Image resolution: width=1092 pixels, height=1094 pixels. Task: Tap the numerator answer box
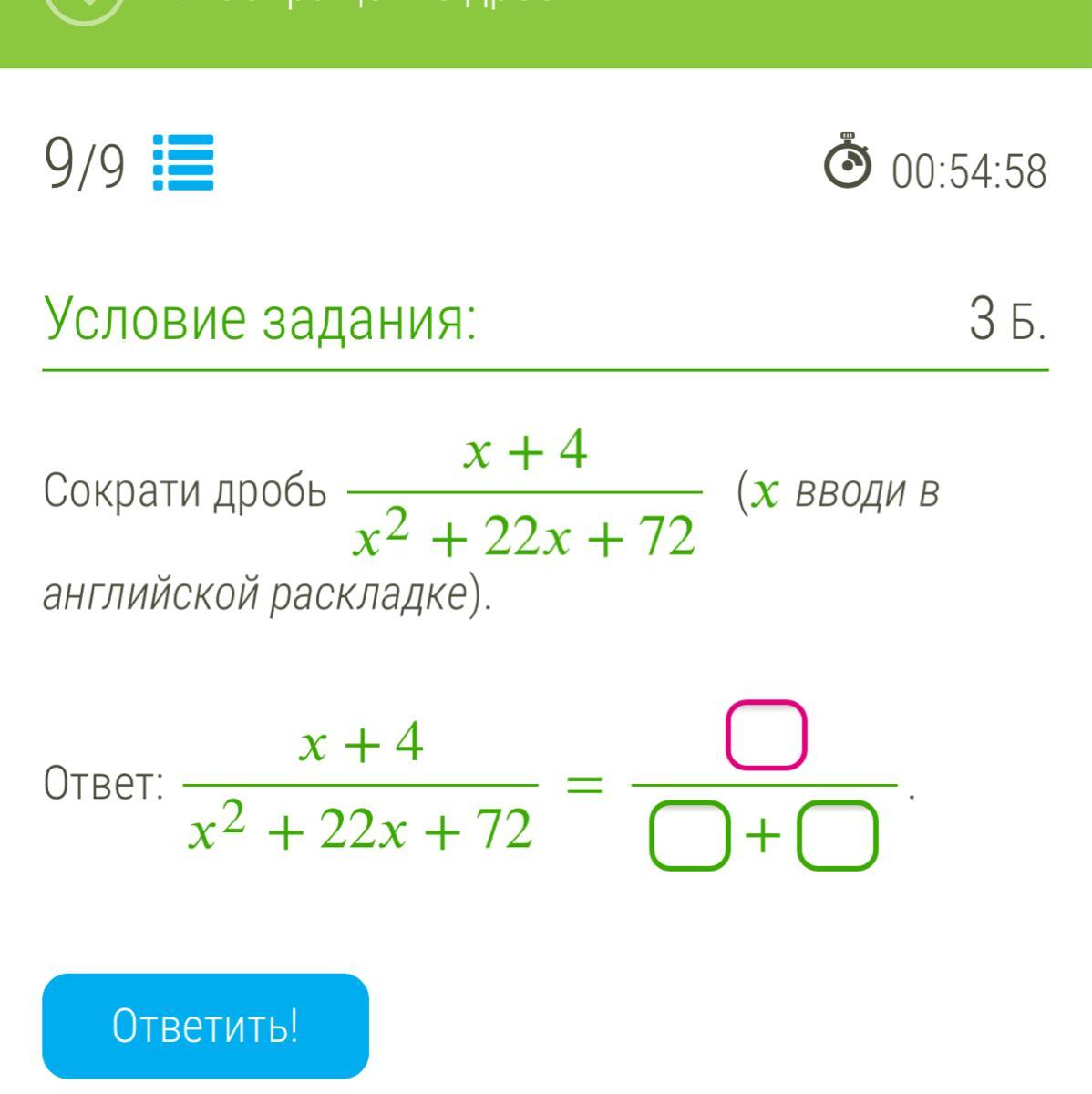766,734
